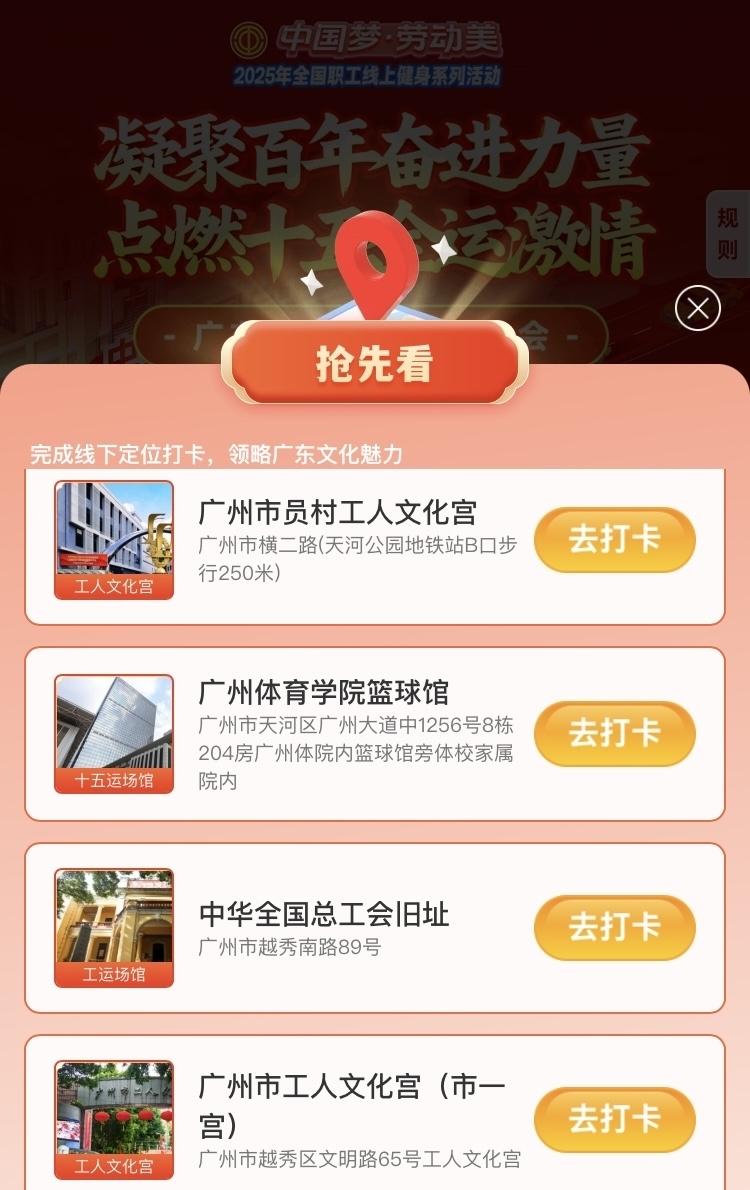
Task: Tap 去打卡 for 中华全国总工会旧址
Action: click(614, 928)
